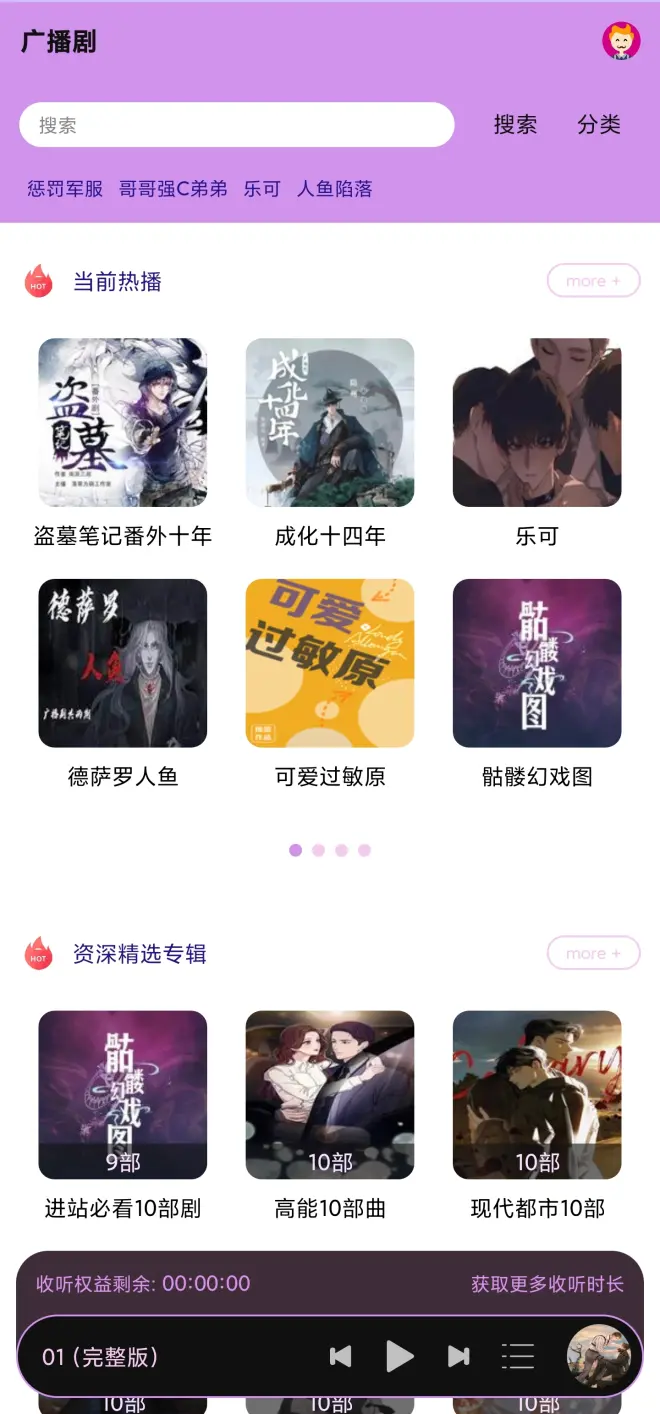660x1414 pixels.
Task: Open the 德萨罗人鱼 drama
Action: click(x=123, y=663)
